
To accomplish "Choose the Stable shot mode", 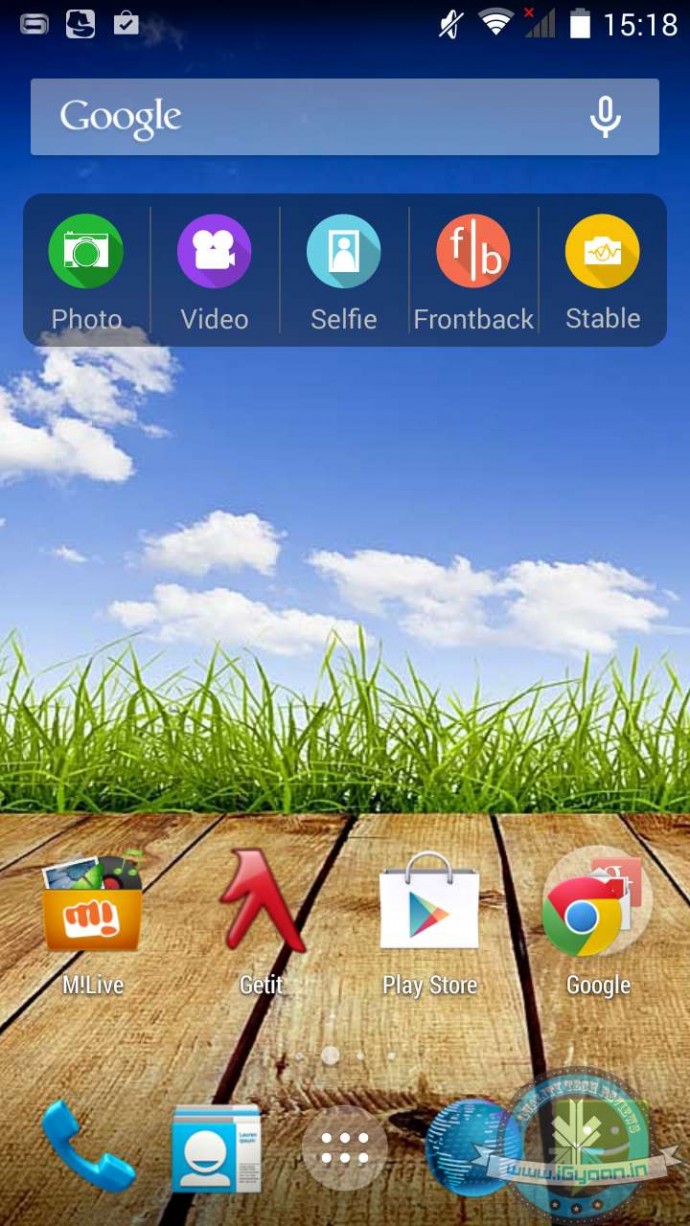I will tap(602, 252).
